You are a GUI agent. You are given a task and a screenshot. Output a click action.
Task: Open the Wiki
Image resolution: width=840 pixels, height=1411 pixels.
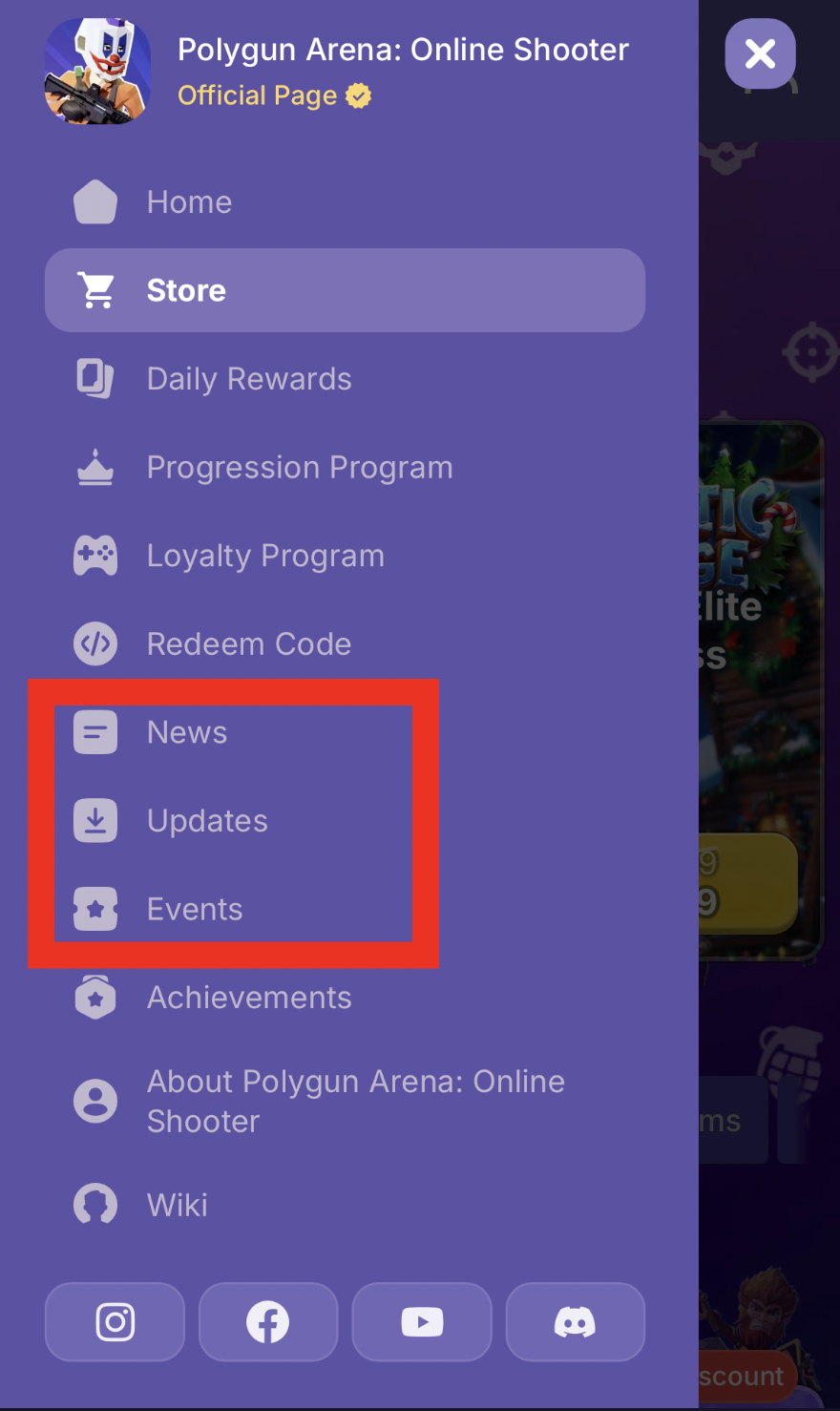[x=178, y=1205]
